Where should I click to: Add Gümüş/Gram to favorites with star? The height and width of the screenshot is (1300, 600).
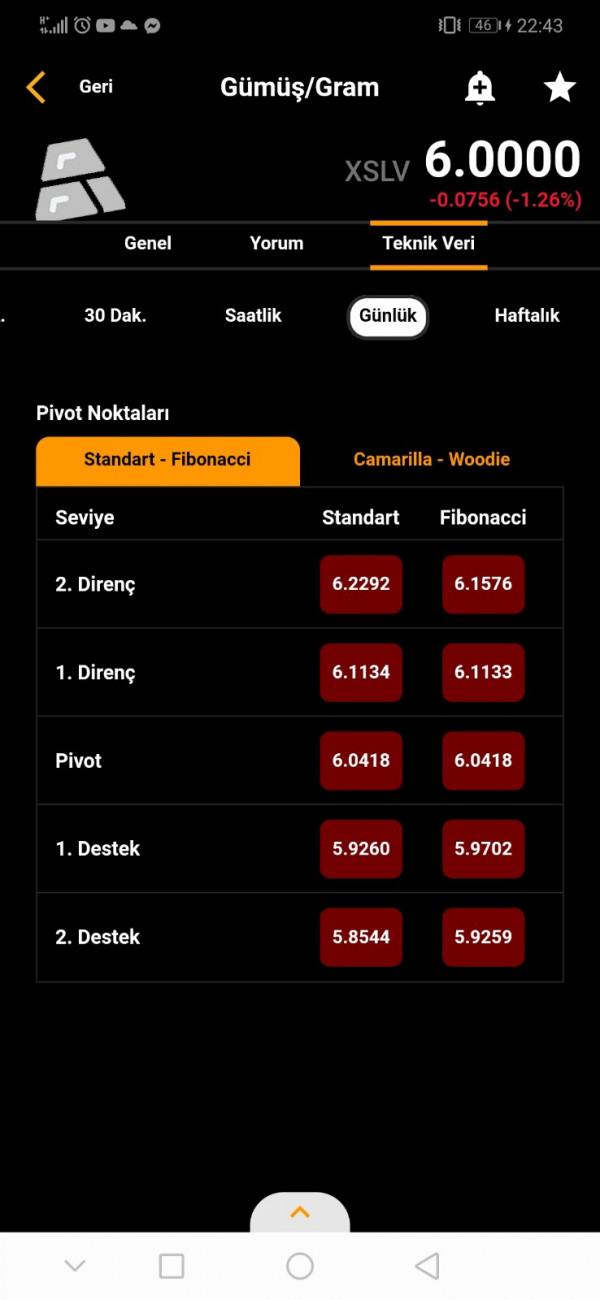(x=559, y=87)
